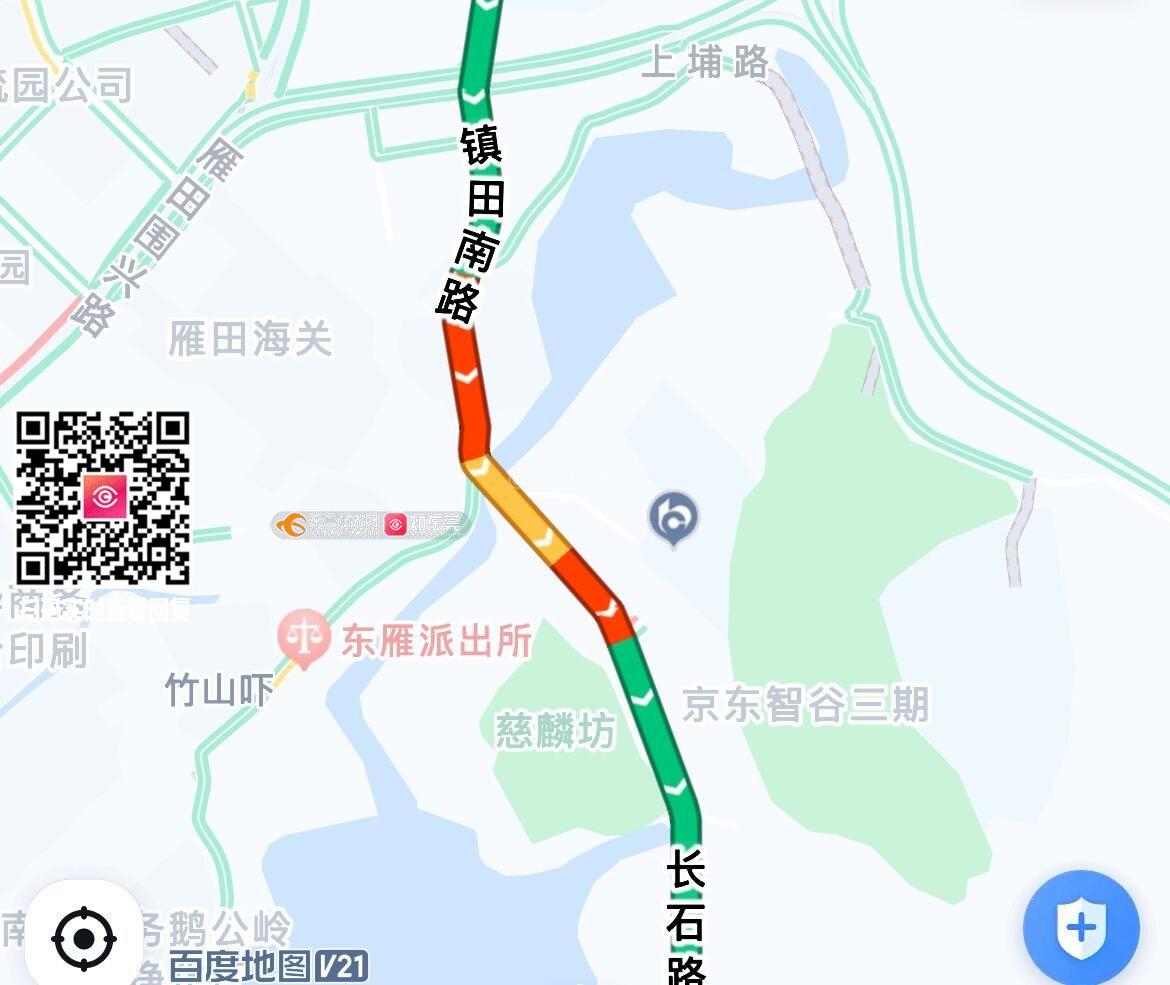1170x985 pixels.
Task: Tap the blue pin near 京东智谷三期
Action: pos(674,518)
